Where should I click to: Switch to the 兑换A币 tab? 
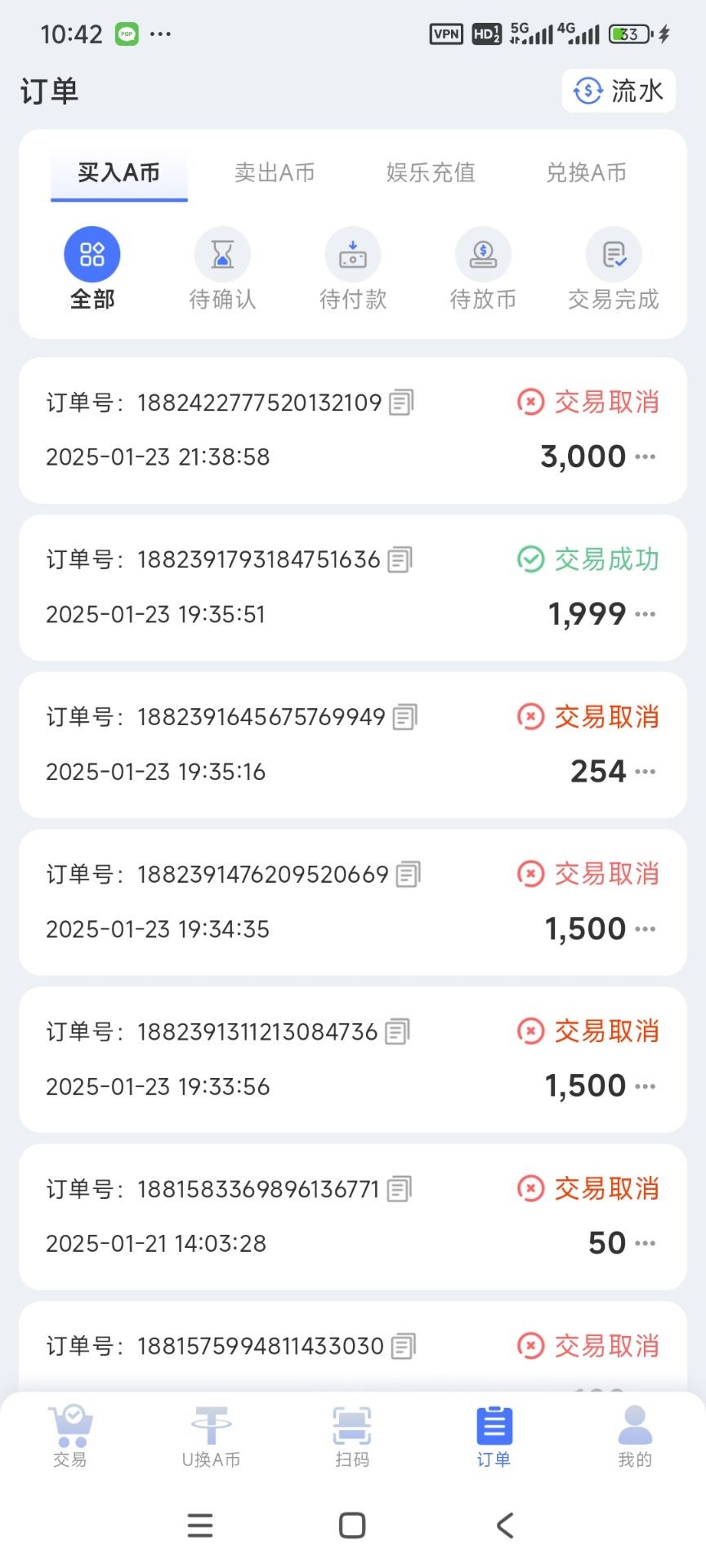click(x=586, y=172)
